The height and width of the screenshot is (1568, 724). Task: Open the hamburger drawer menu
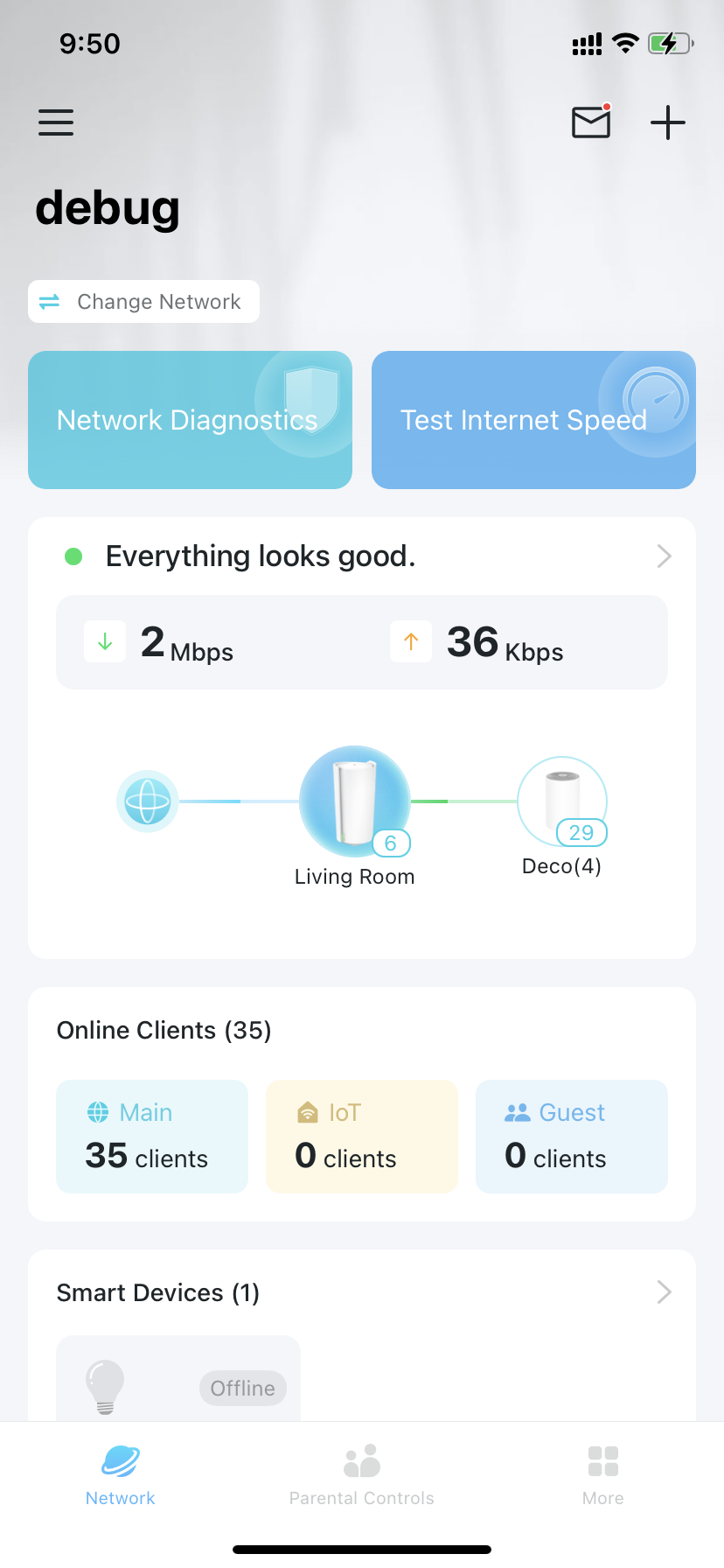pos(56,122)
